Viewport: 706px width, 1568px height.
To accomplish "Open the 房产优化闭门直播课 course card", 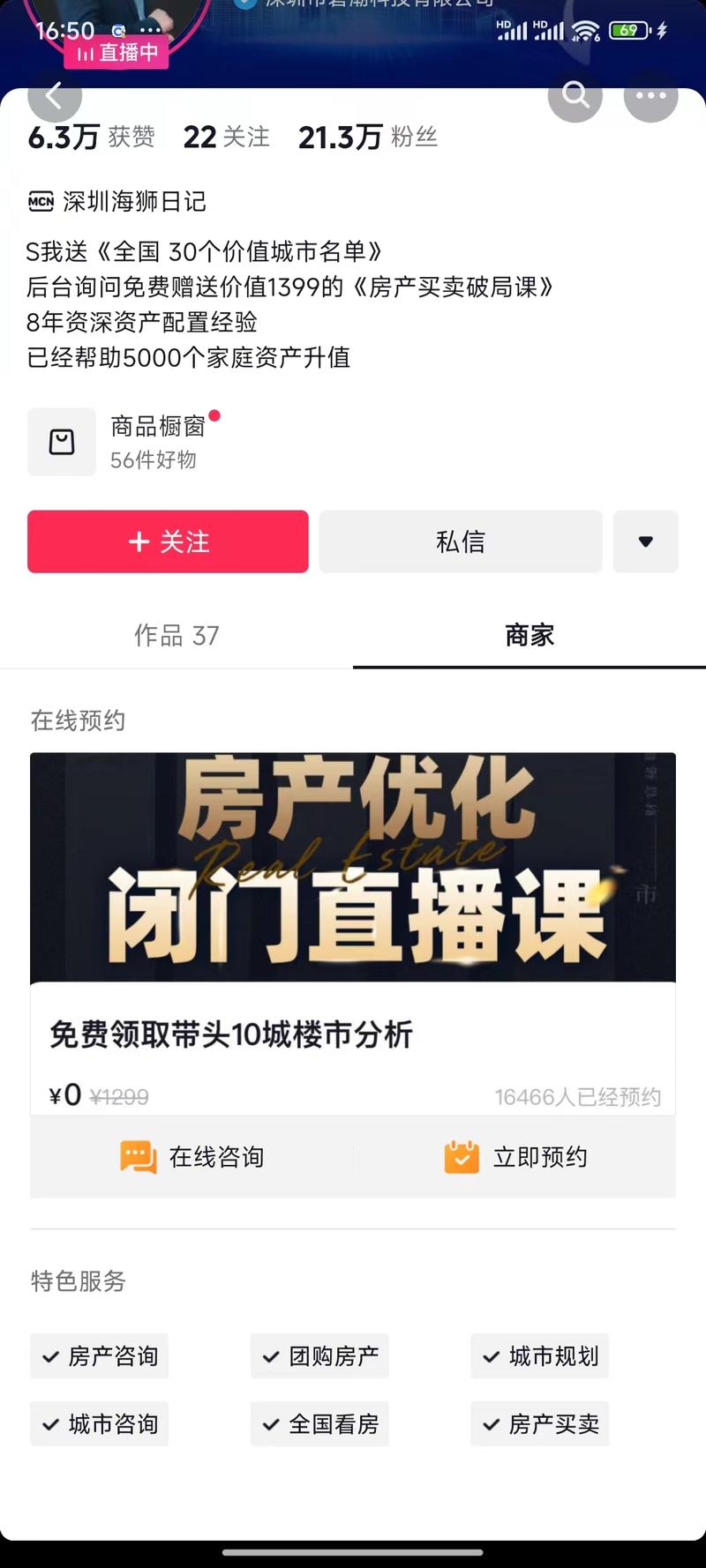I will tap(353, 869).
